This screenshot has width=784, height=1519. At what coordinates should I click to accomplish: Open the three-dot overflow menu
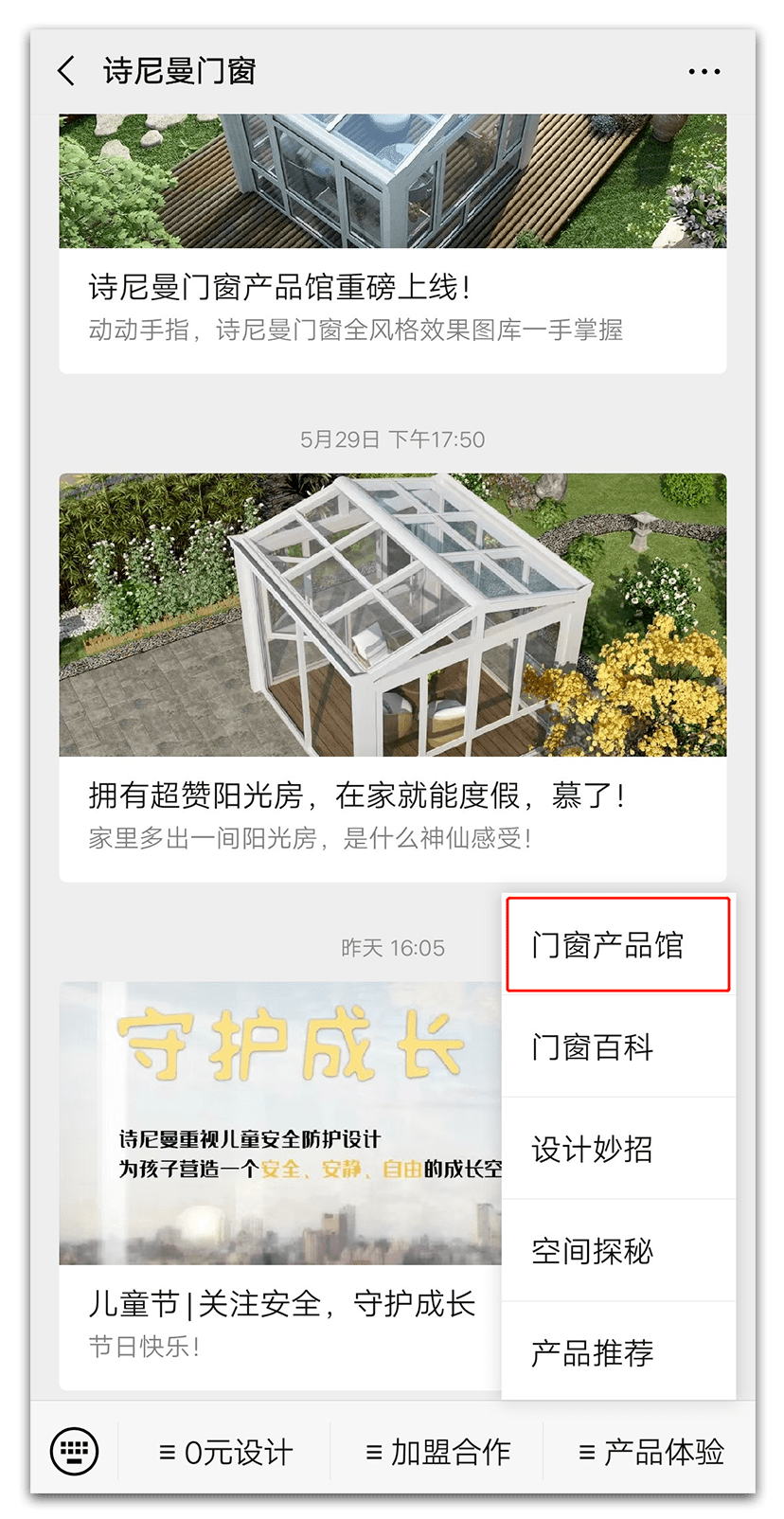click(x=704, y=72)
